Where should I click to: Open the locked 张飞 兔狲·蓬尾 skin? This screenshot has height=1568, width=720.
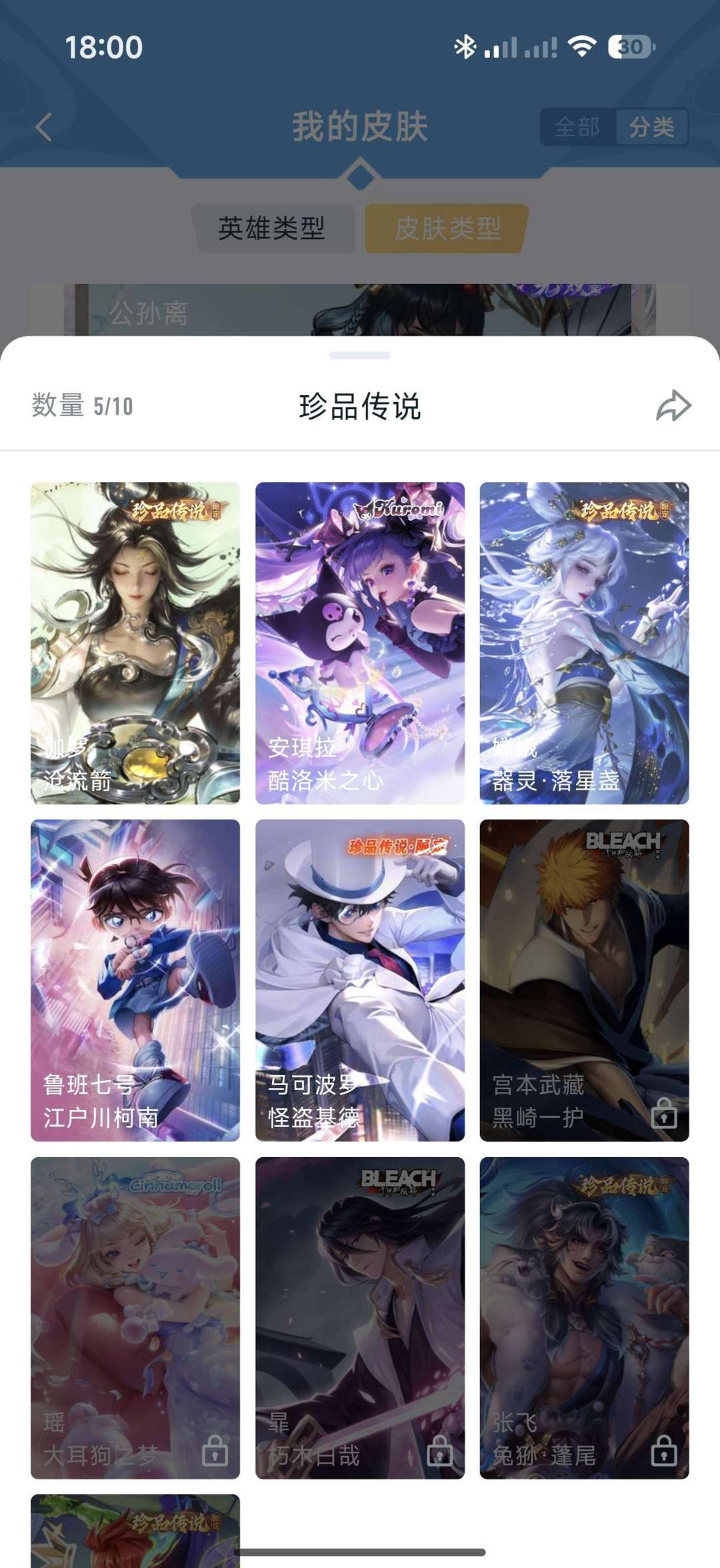point(584,1317)
